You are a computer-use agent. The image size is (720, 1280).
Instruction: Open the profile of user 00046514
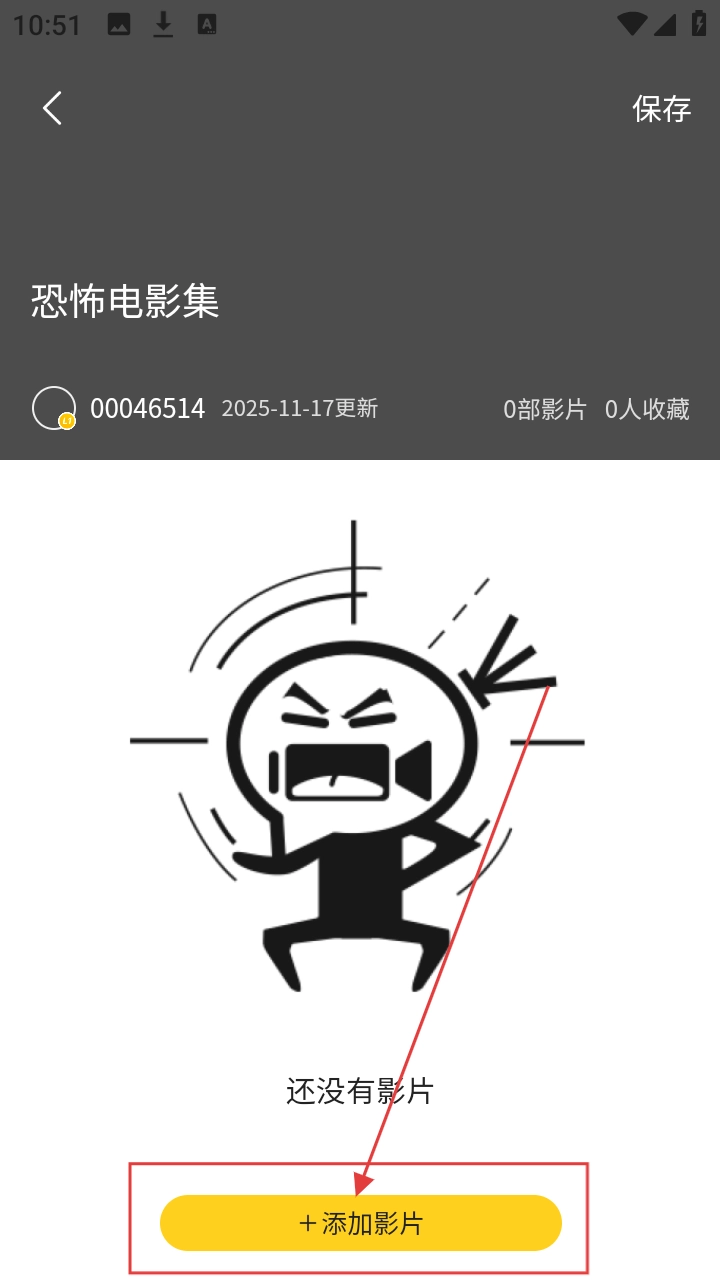54,408
